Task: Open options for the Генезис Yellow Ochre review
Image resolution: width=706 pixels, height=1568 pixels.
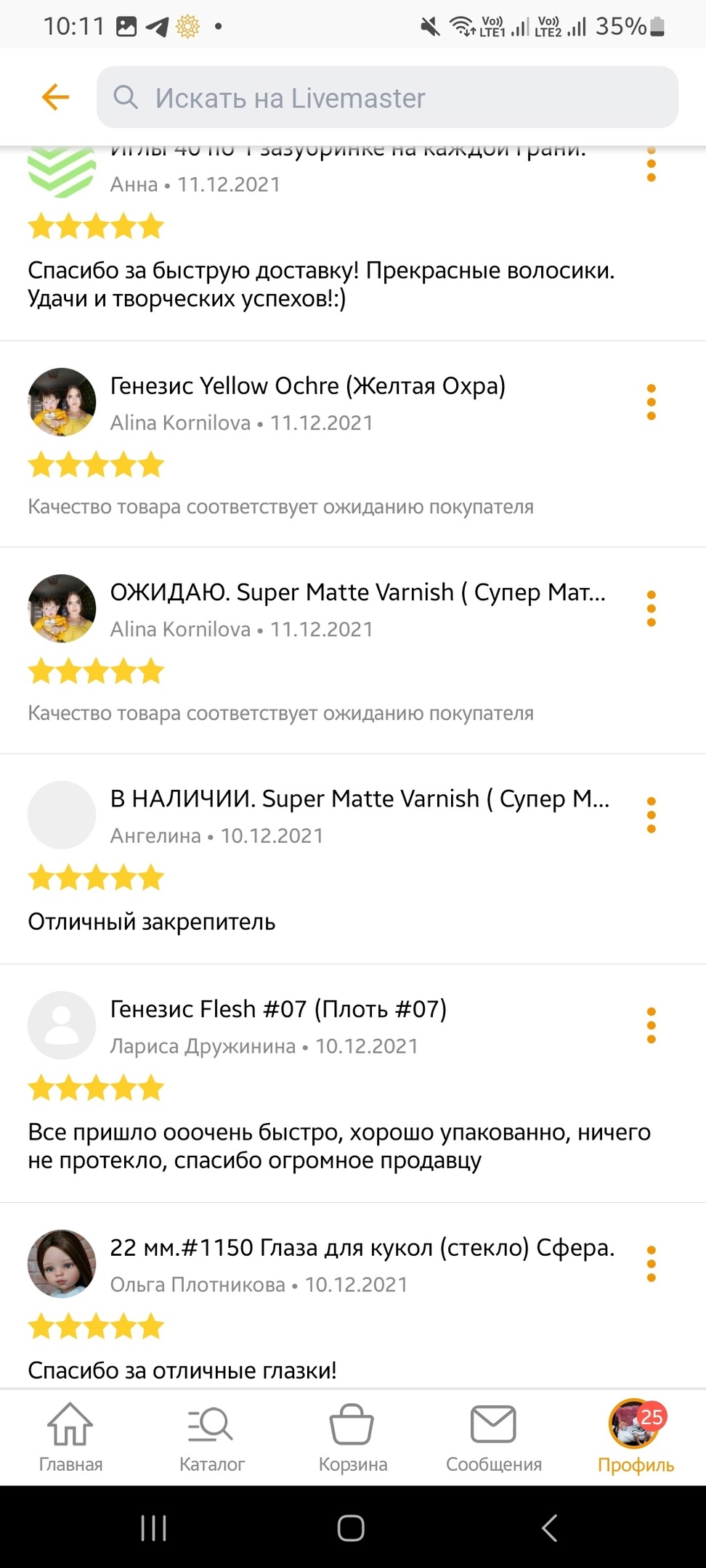Action: pyautogui.click(x=651, y=402)
